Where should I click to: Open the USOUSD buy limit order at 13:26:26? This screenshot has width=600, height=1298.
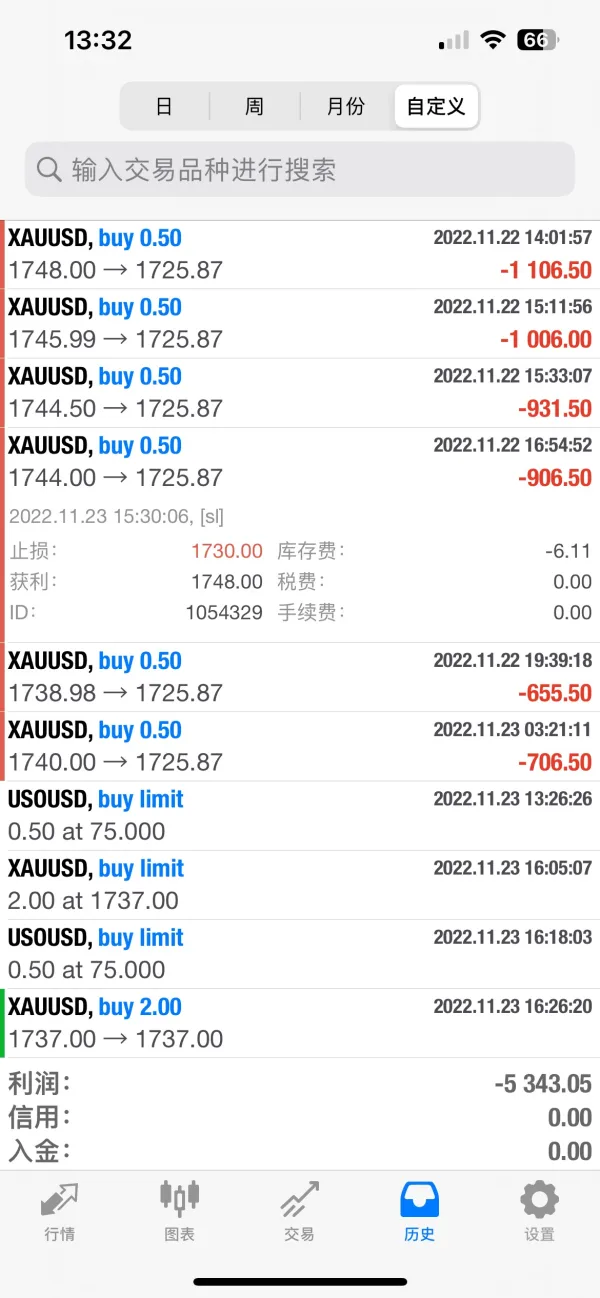tap(300, 815)
